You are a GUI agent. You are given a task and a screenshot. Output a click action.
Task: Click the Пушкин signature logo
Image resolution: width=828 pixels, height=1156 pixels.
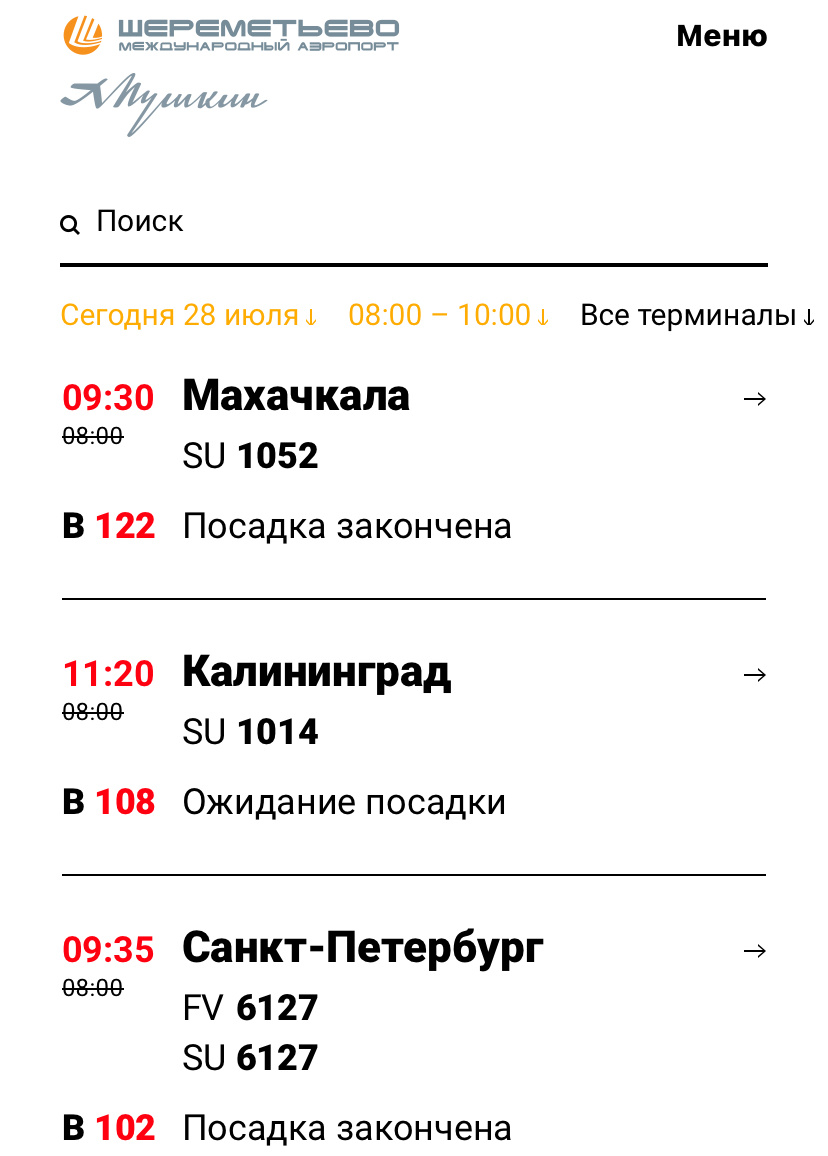[163, 98]
